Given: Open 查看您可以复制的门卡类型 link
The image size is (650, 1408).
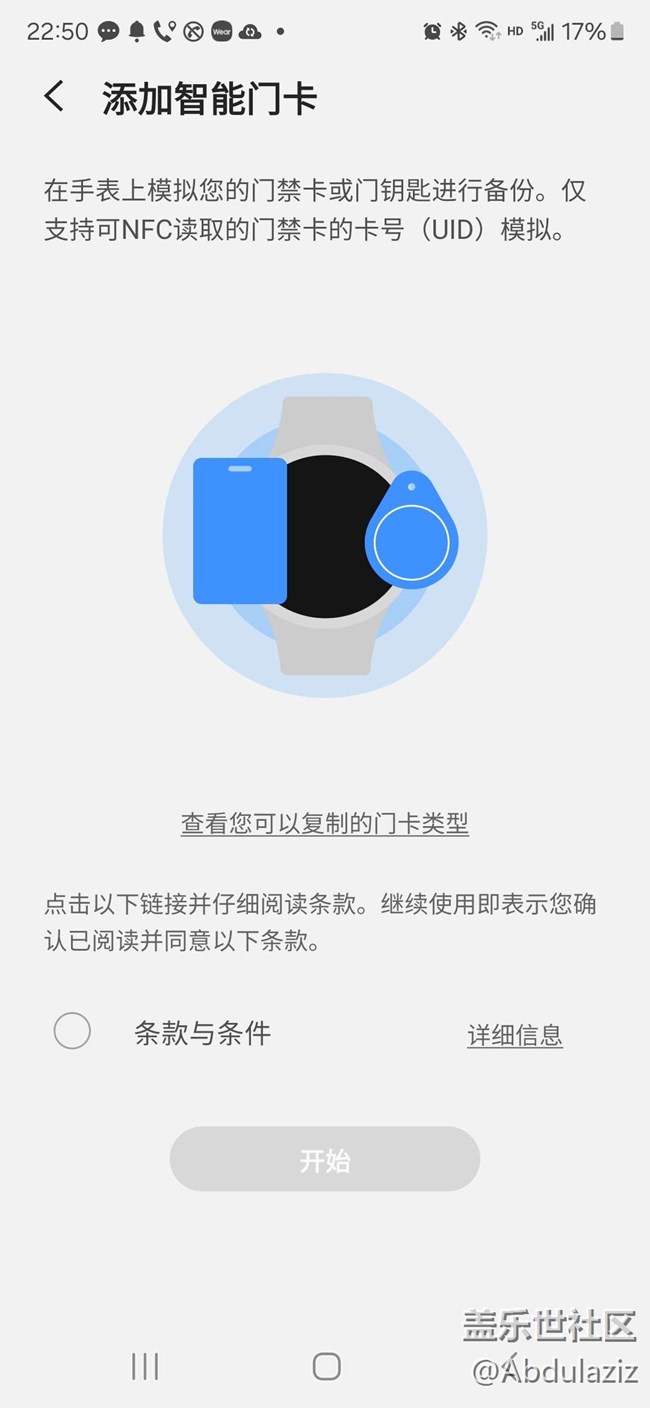Looking at the screenshot, I should click(325, 824).
